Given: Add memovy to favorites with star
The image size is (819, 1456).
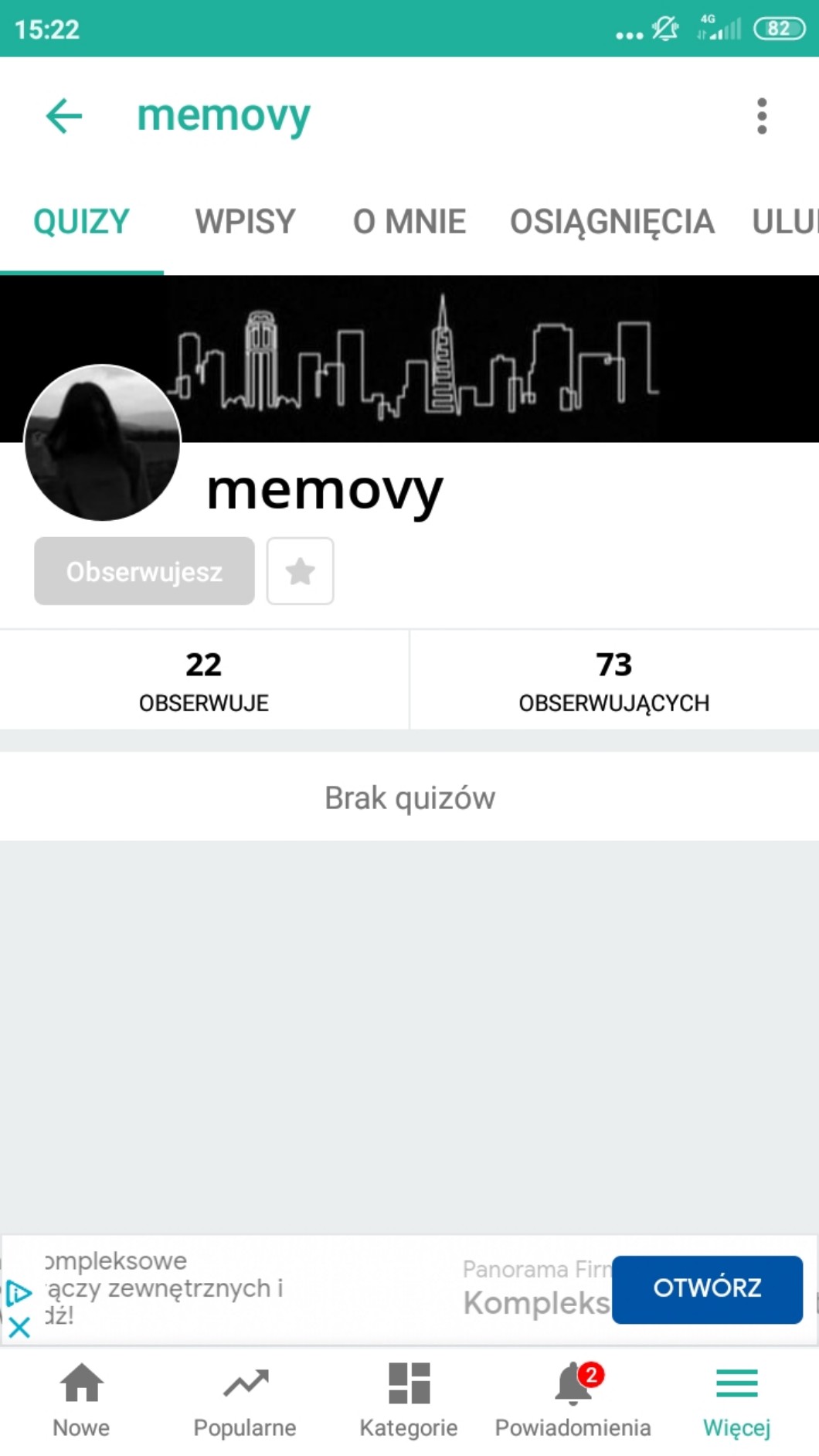Looking at the screenshot, I should (x=300, y=571).
